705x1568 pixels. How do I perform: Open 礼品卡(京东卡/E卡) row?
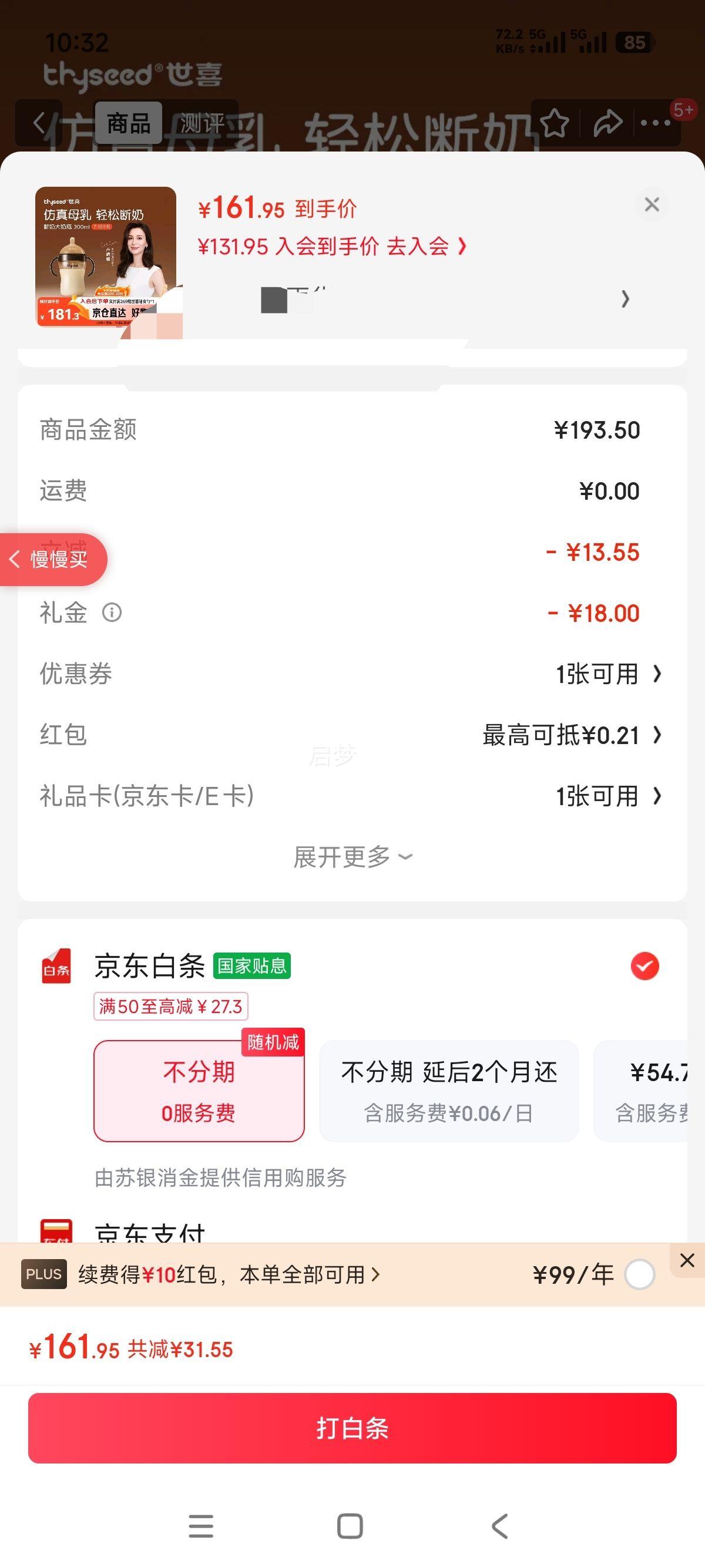(x=607, y=796)
